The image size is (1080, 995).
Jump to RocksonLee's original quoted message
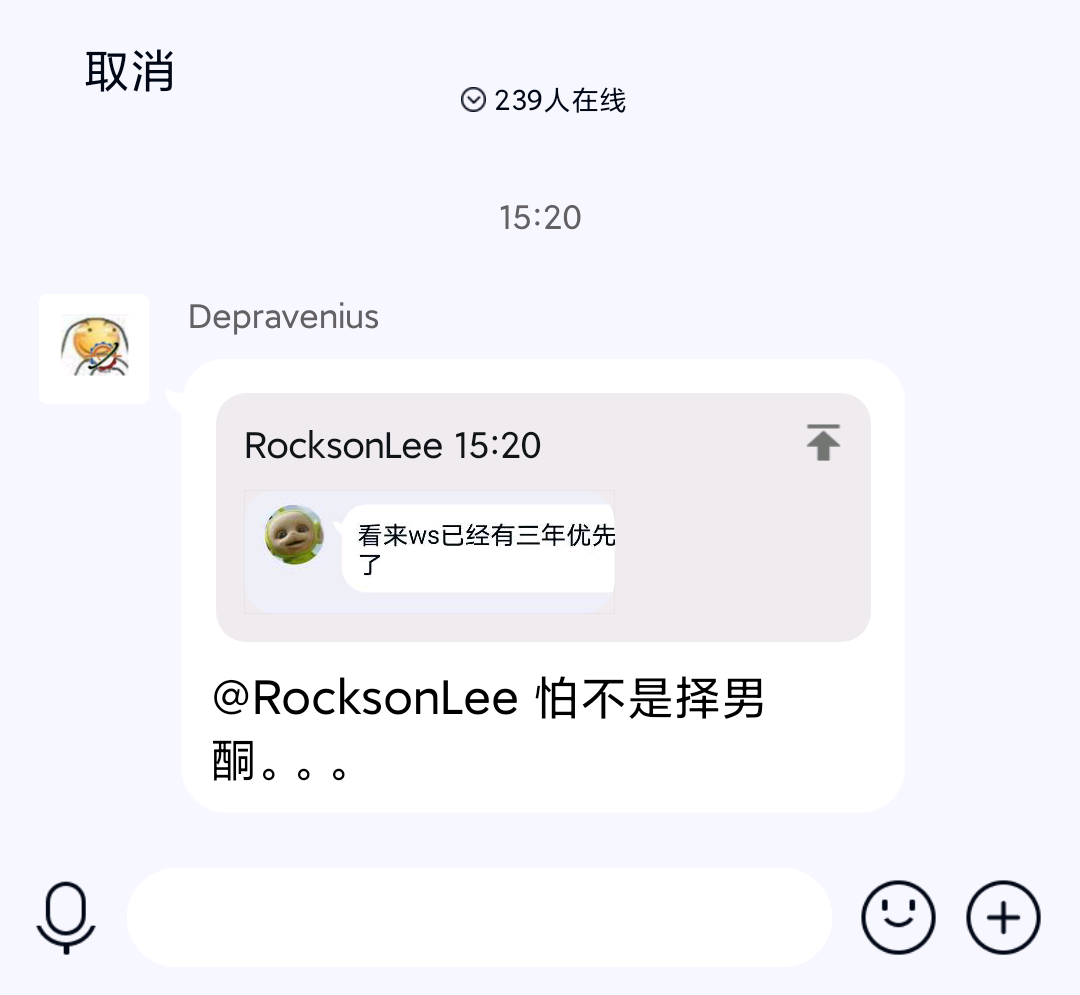(822, 442)
